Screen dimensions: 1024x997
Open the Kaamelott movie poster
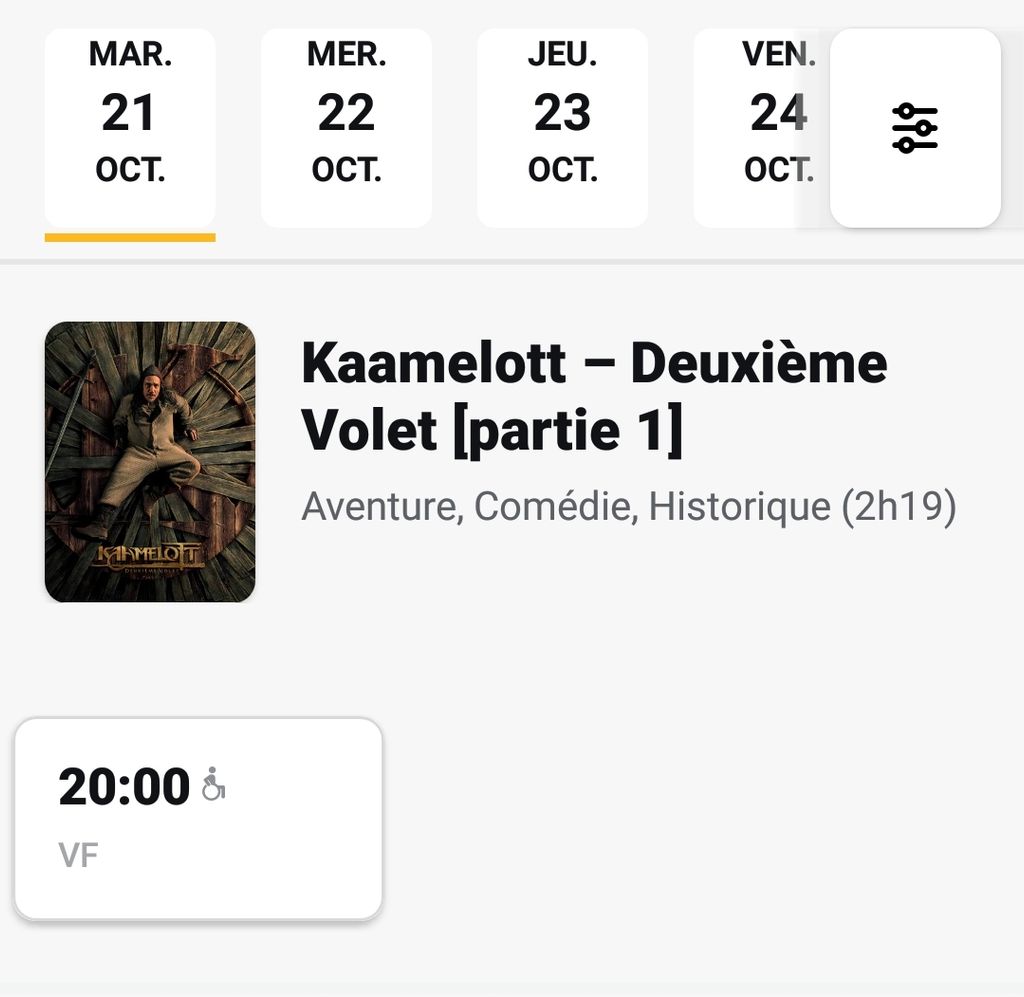pos(150,462)
